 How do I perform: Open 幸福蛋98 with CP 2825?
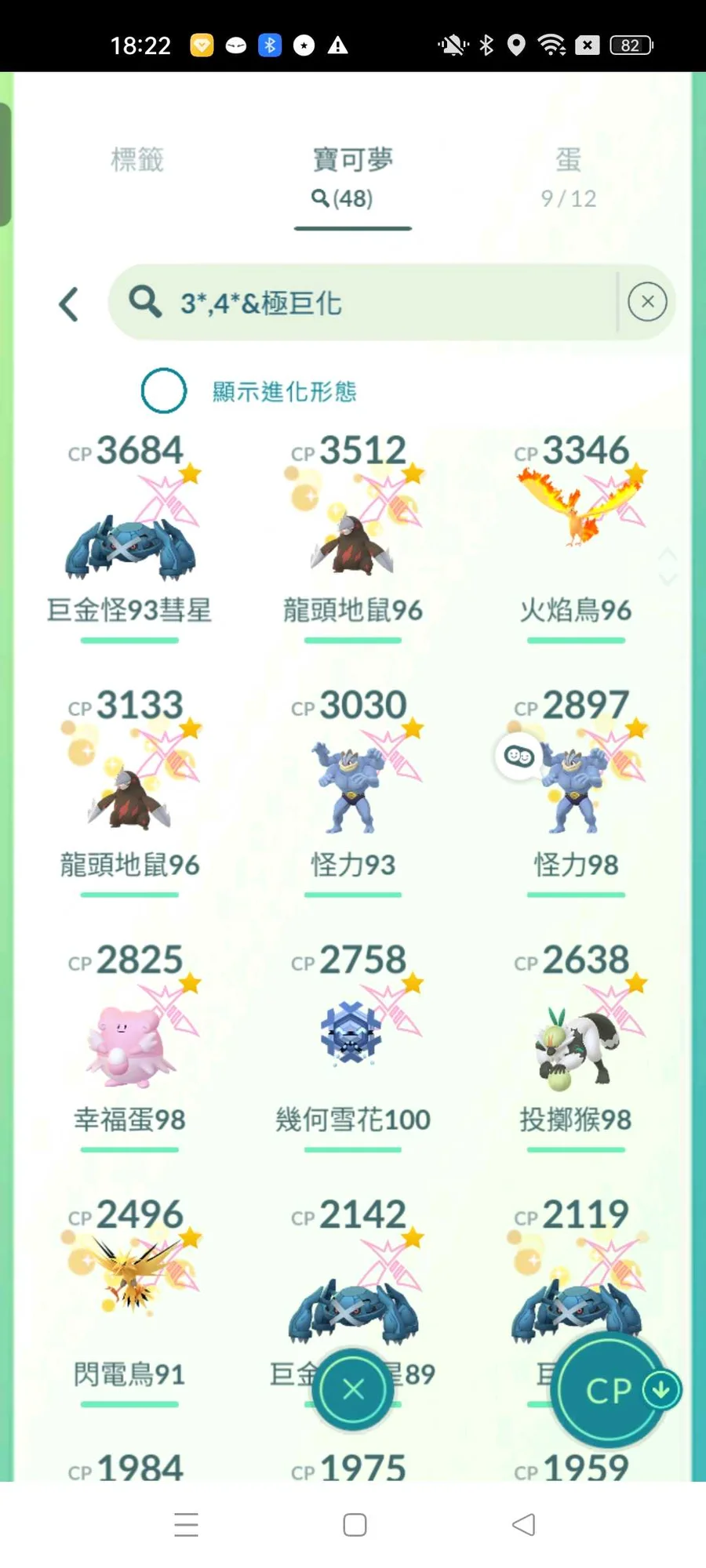point(129,1051)
